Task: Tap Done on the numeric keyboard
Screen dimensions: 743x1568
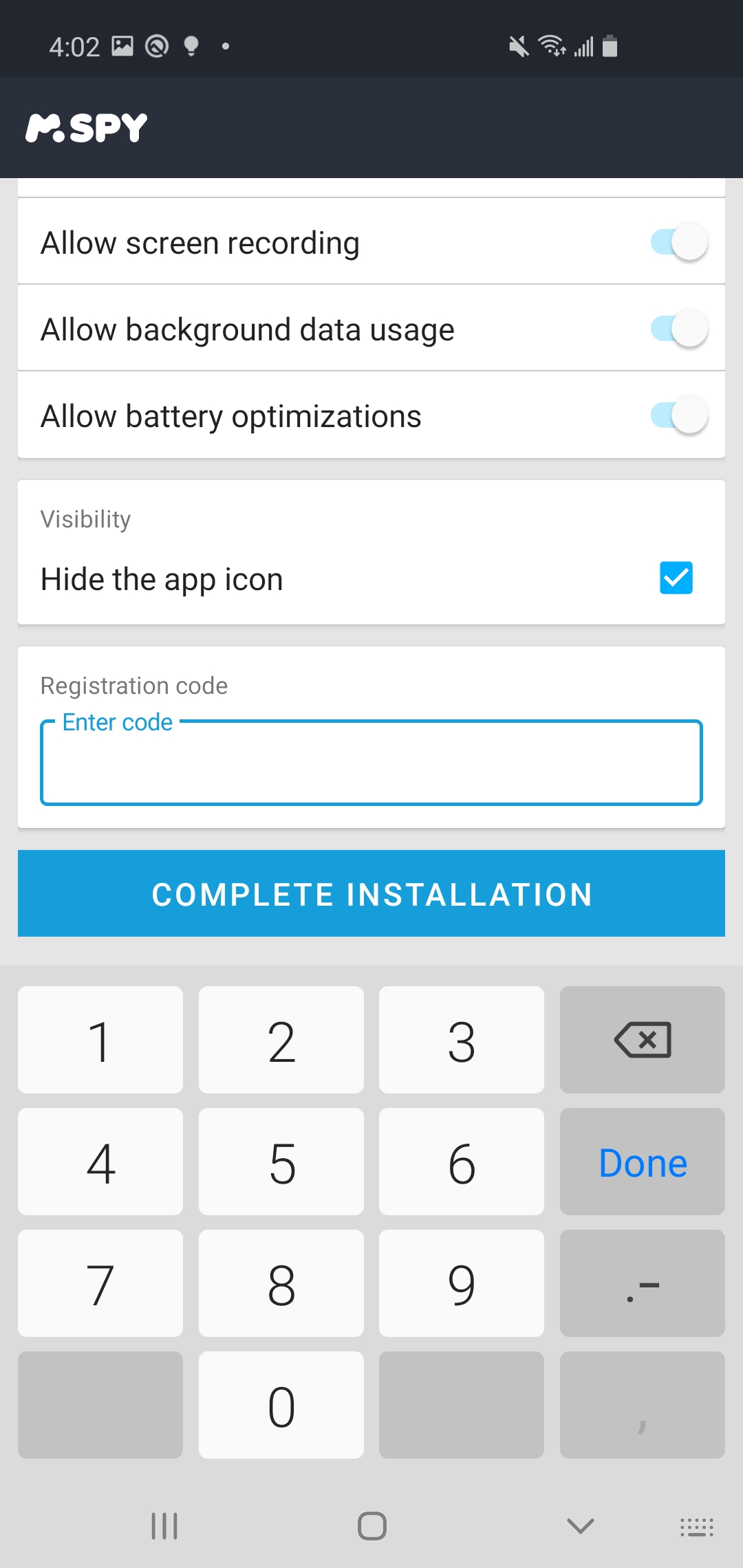Action: pos(643,1162)
